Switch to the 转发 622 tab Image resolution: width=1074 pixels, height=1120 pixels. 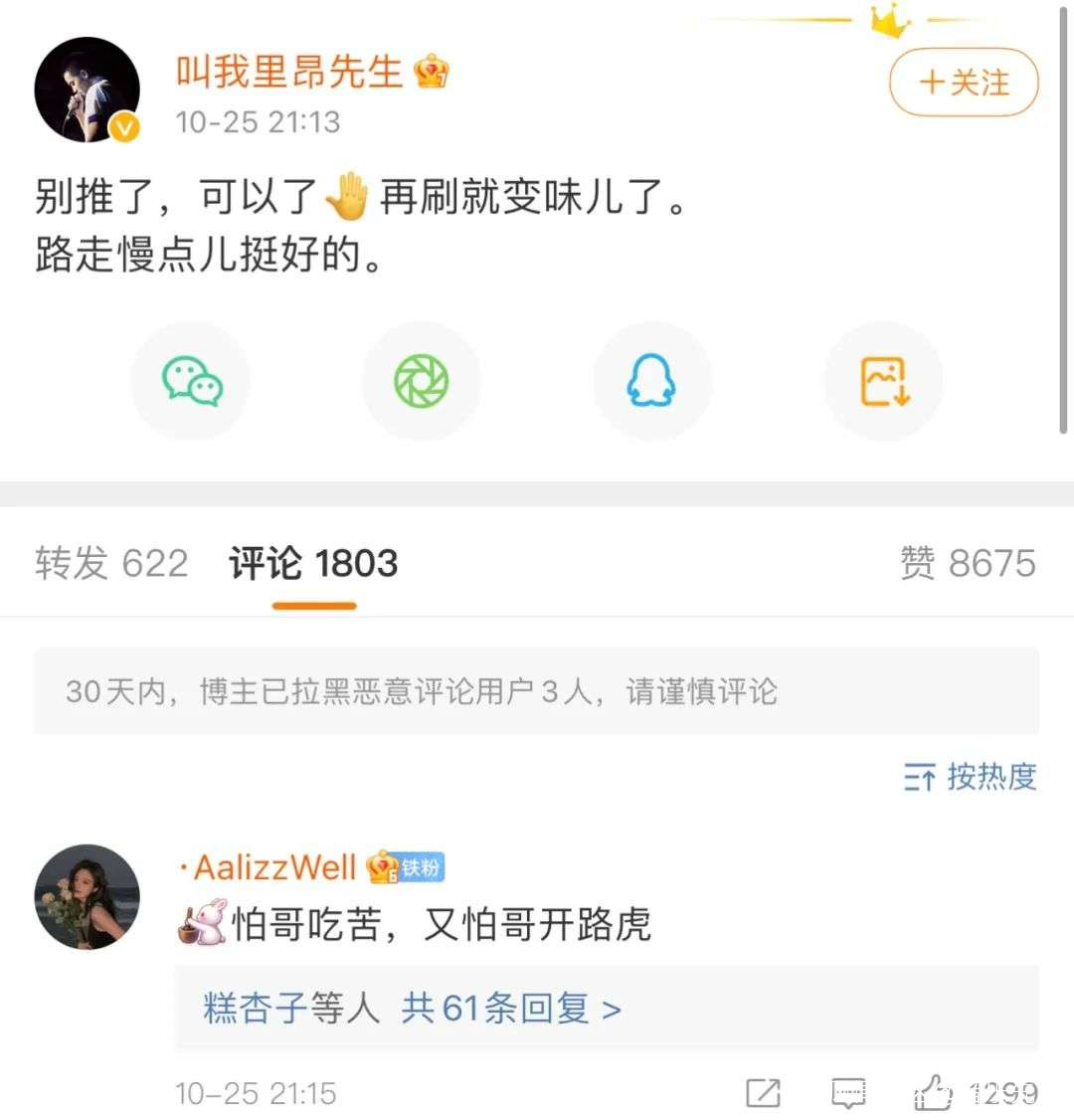coord(111,563)
